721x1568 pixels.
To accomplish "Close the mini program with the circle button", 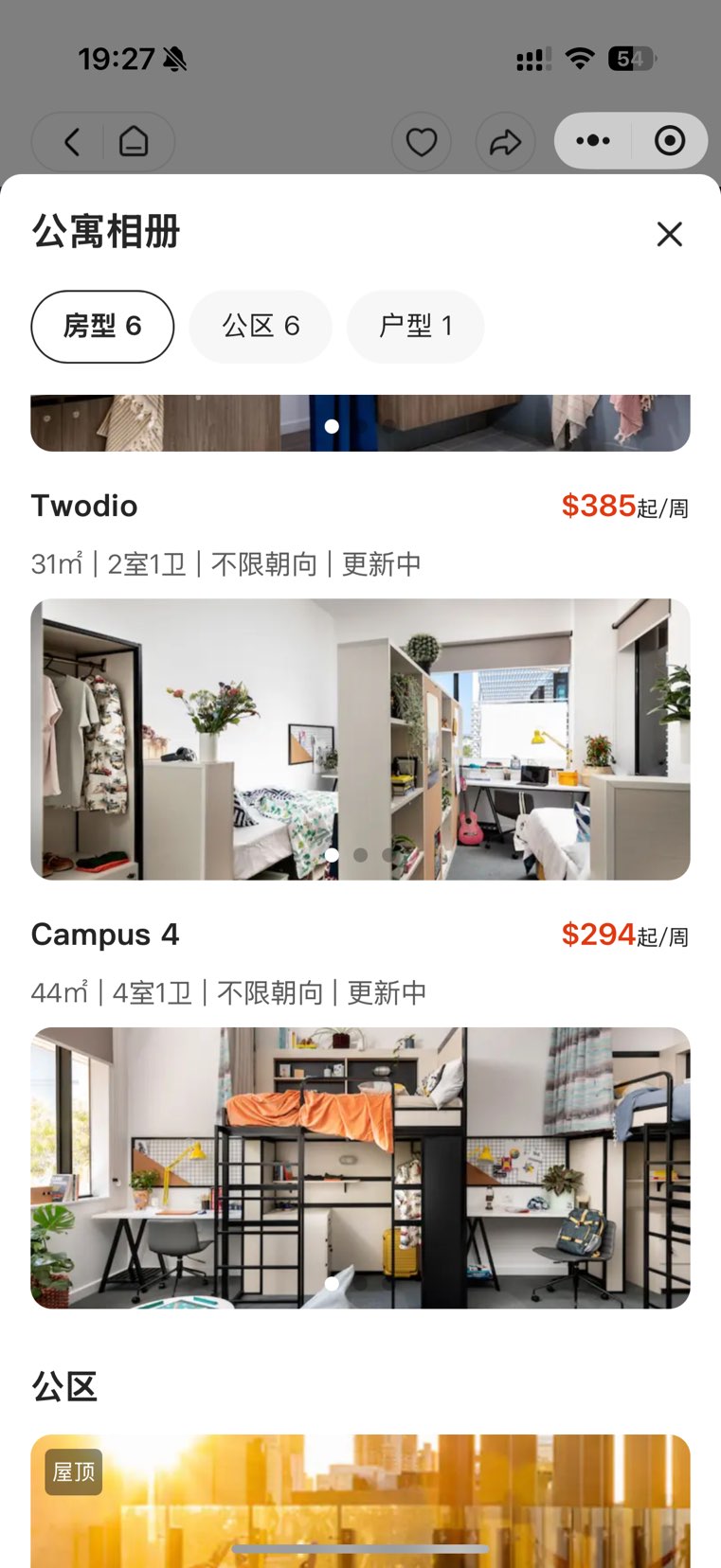I will pyautogui.click(x=669, y=141).
